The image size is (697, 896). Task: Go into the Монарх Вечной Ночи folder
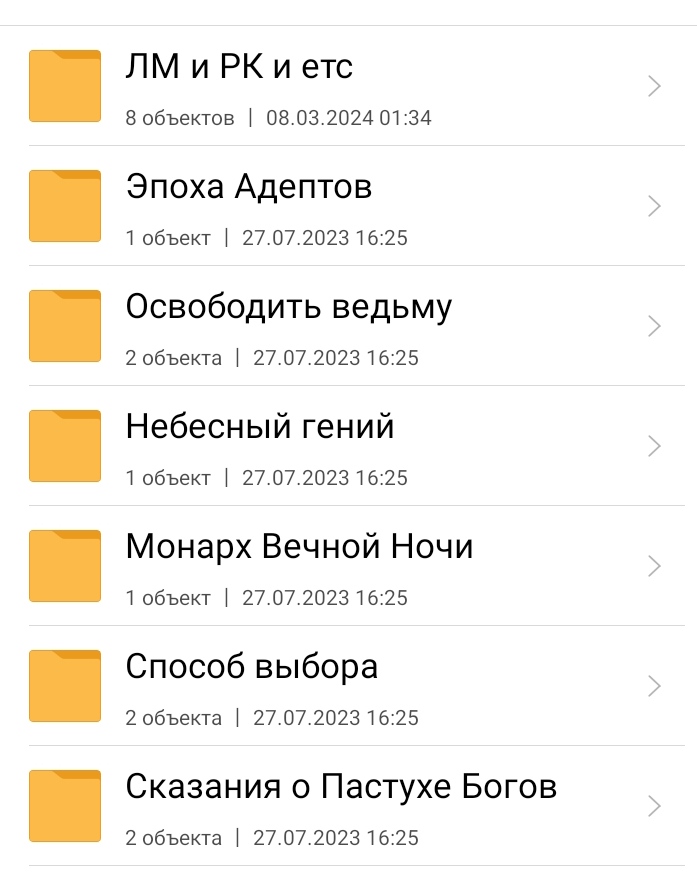click(x=299, y=547)
